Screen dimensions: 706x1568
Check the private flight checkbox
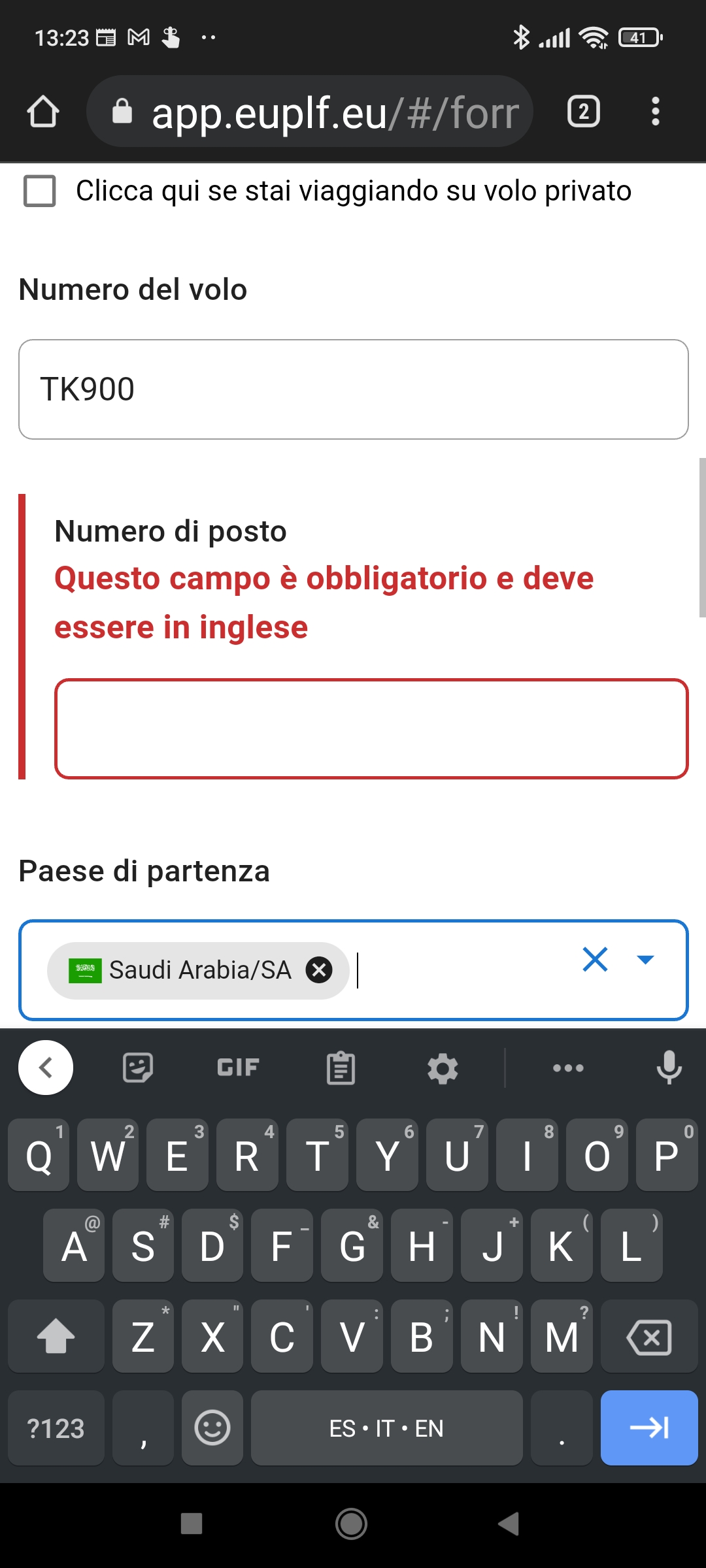[39, 191]
